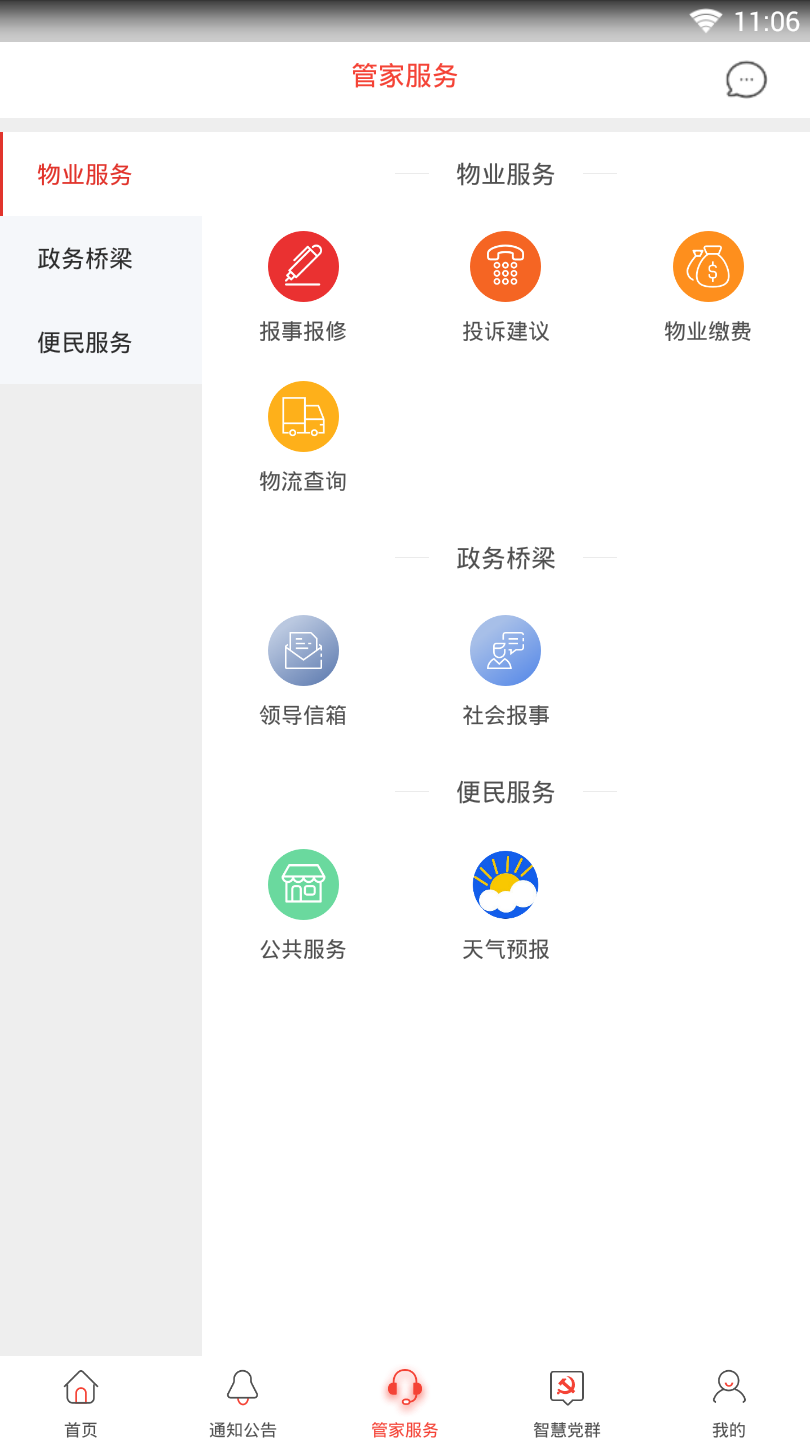
Task: Open the chat bubble in top right corner
Action: tap(746, 80)
